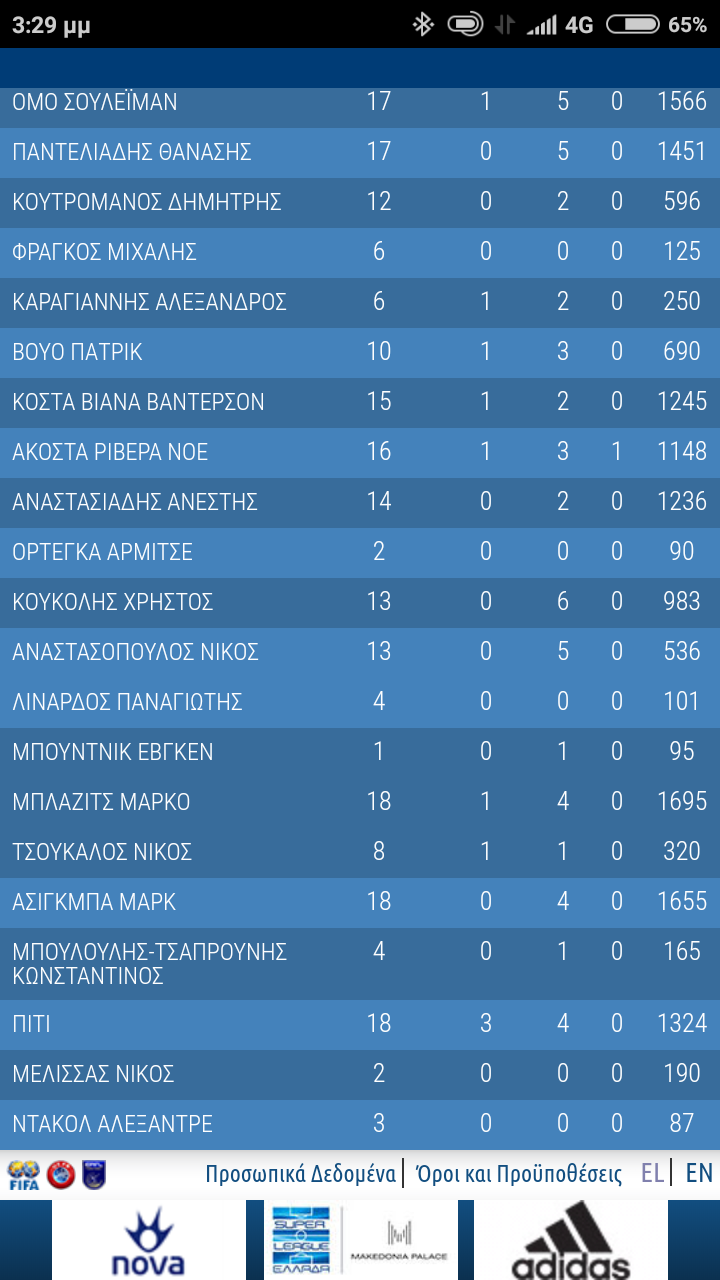Image resolution: width=720 pixels, height=1280 pixels.
Task: Open the Super League Makedonia Palace banner
Action: 359,1240
